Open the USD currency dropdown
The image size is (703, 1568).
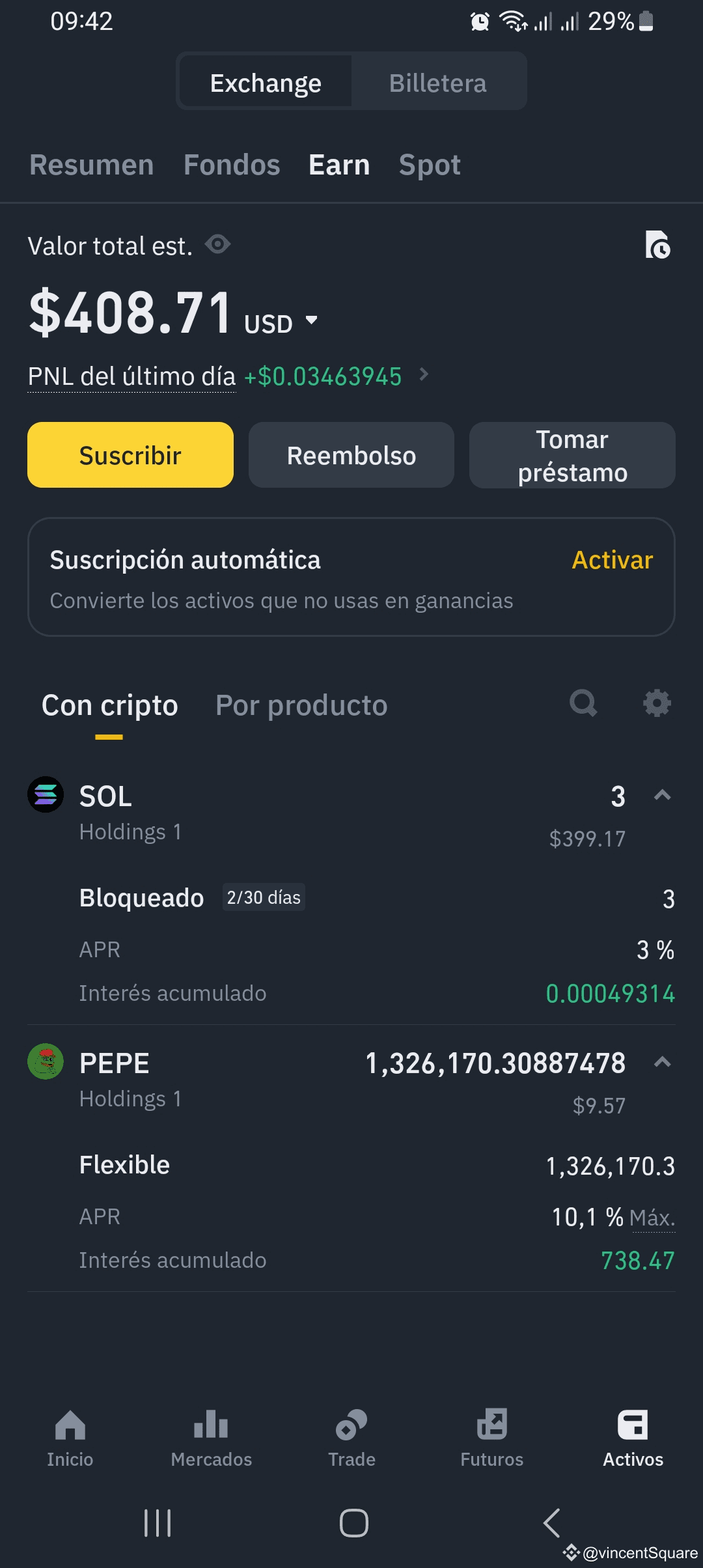(x=281, y=323)
